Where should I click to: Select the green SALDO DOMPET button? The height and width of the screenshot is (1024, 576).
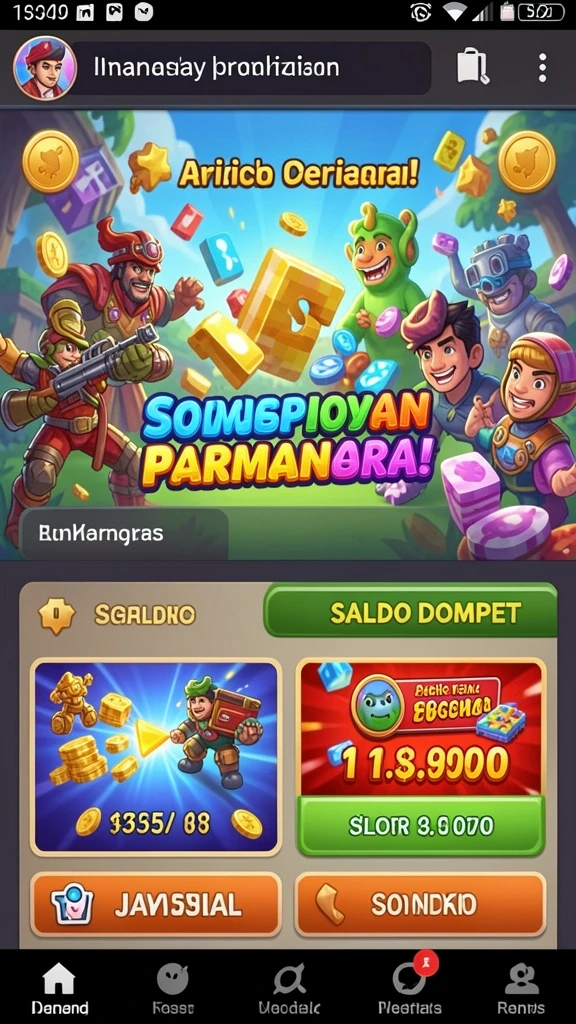411,612
